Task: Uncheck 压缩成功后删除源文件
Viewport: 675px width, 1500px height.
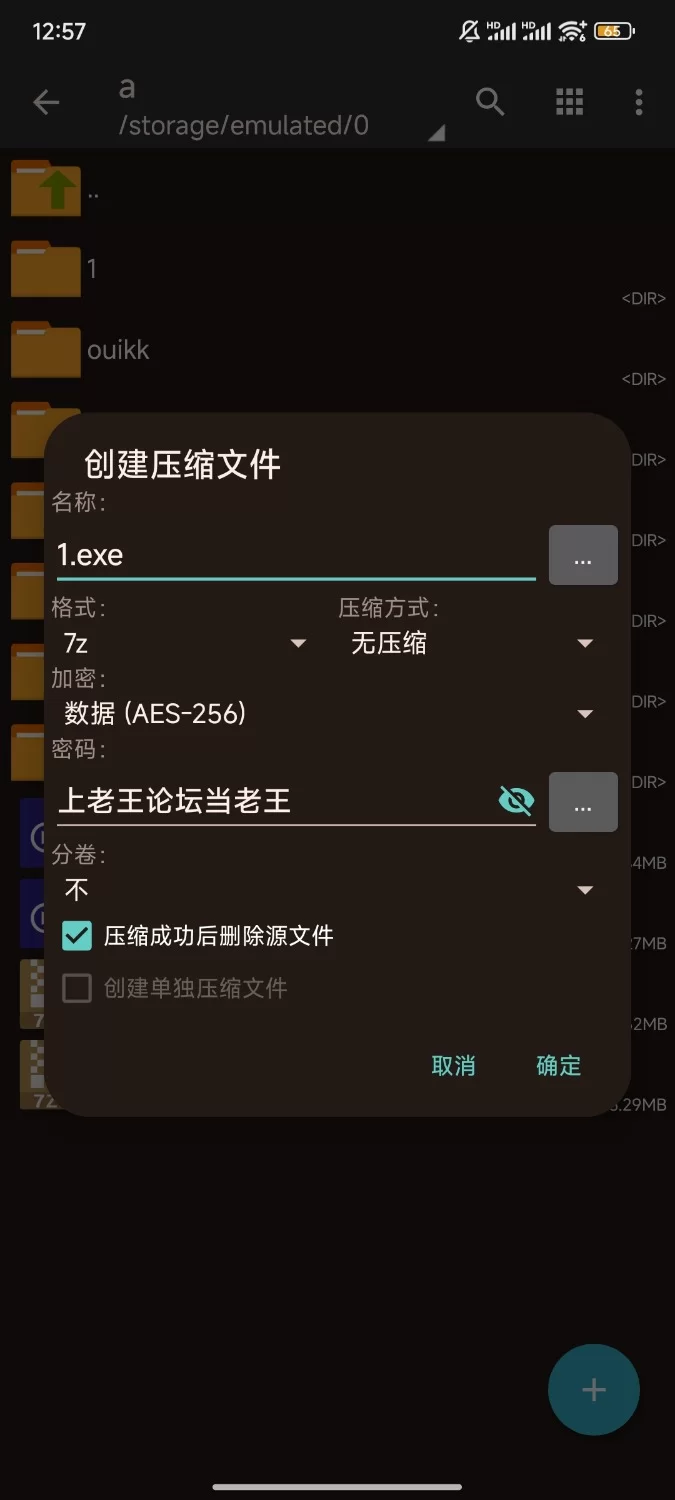Action: [x=77, y=936]
